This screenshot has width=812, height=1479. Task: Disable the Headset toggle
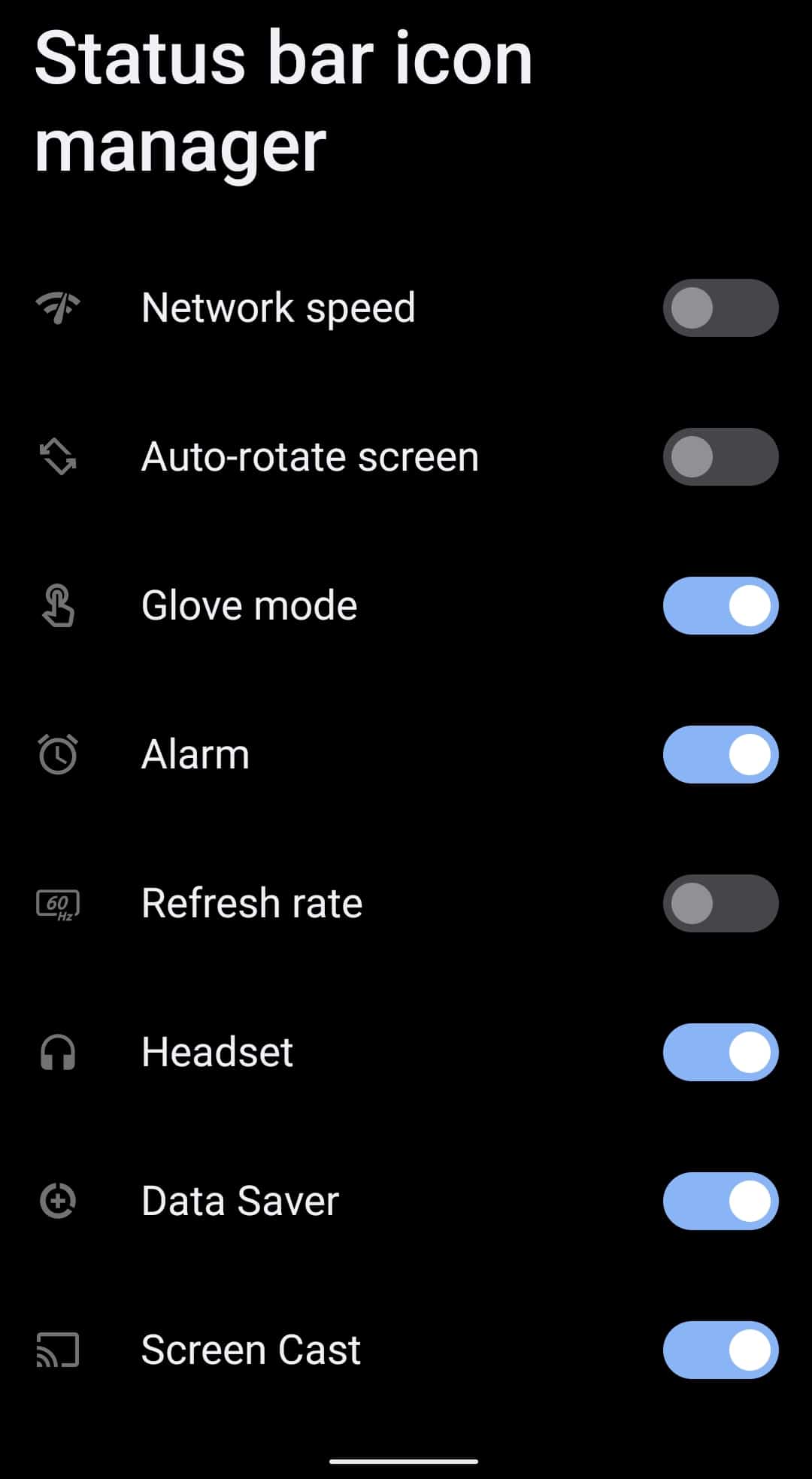(x=720, y=1052)
